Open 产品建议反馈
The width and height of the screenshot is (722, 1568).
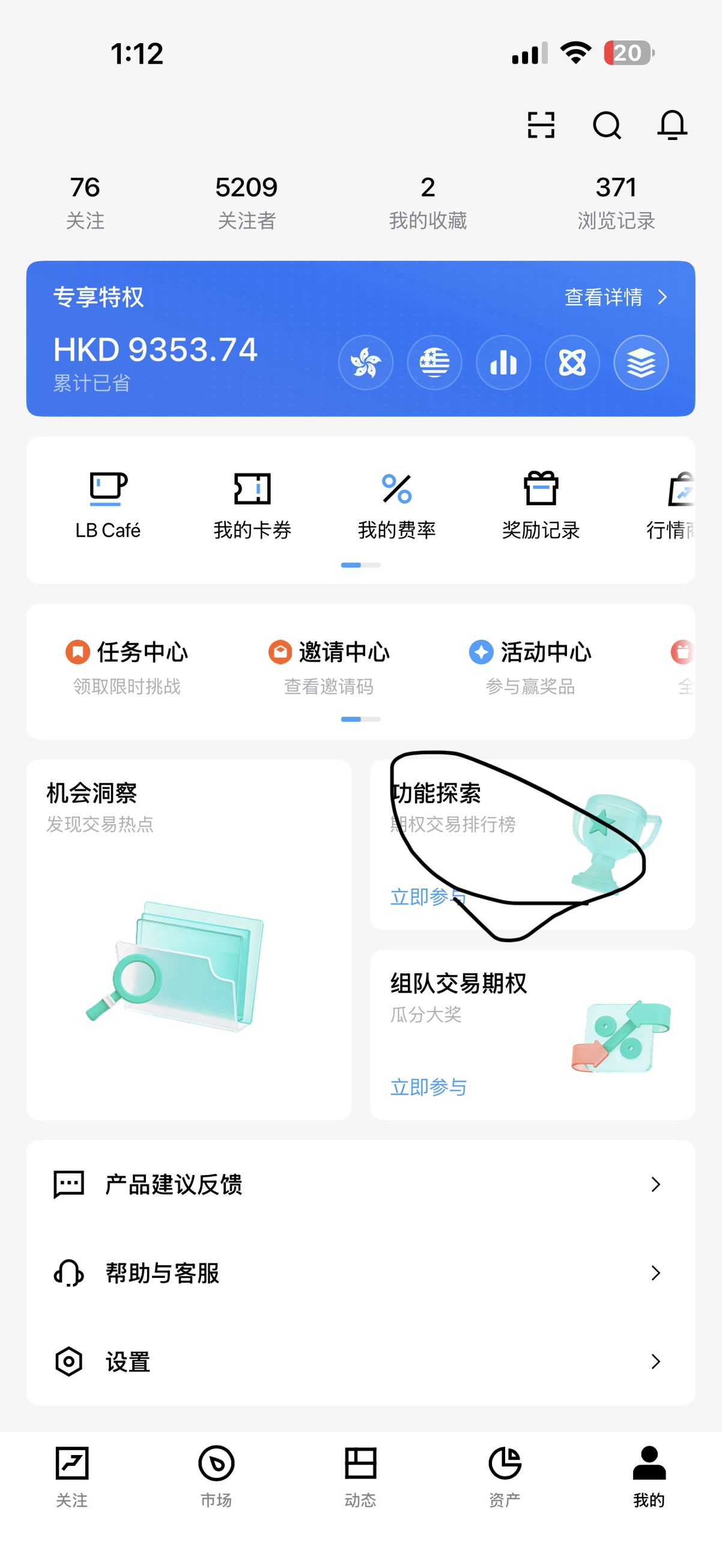click(x=360, y=1185)
